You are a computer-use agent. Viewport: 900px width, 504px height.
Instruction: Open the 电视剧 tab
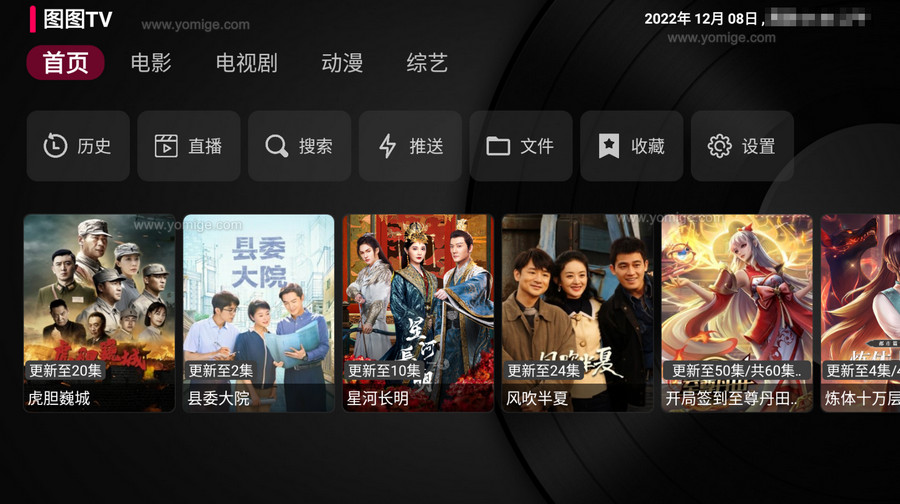(x=246, y=63)
